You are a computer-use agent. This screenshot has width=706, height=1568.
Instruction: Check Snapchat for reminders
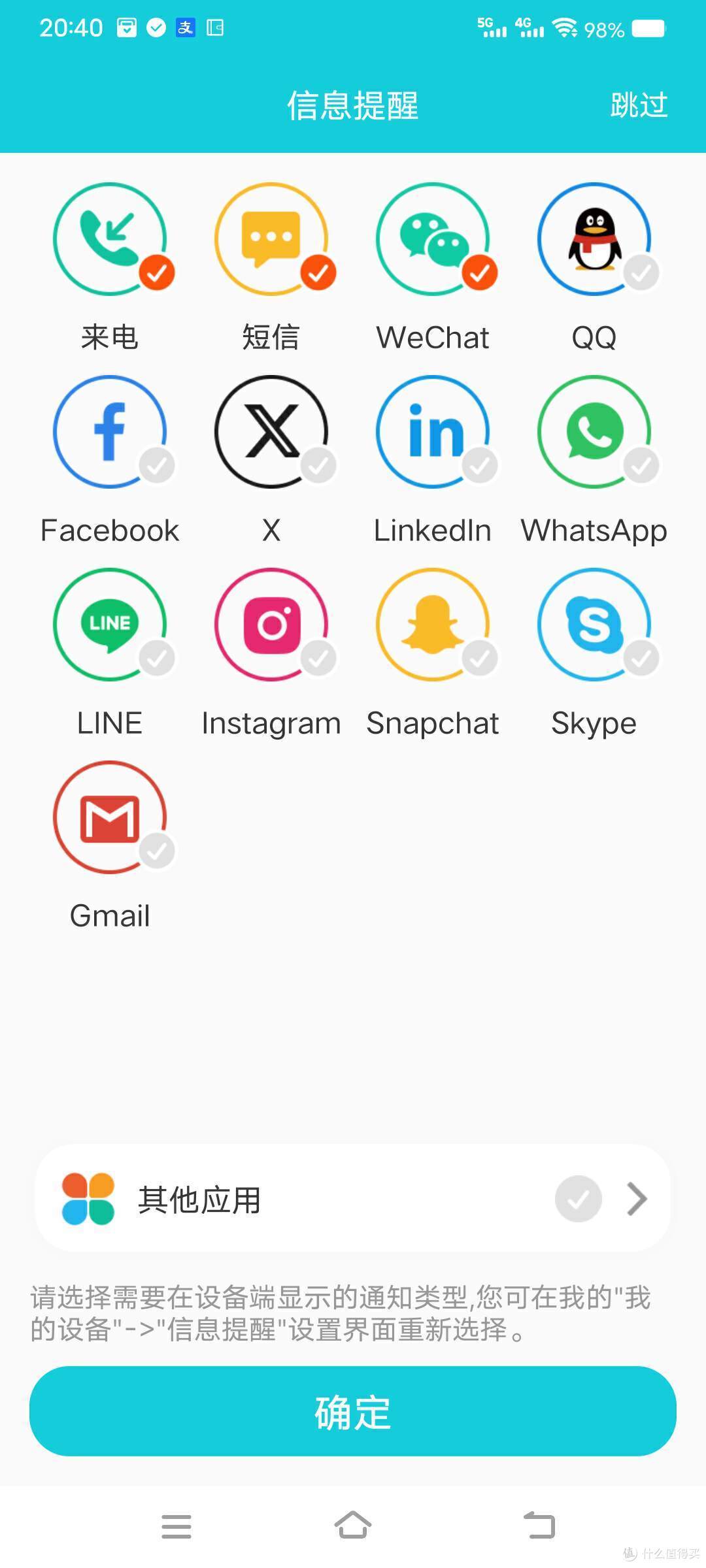click(433, 625)
